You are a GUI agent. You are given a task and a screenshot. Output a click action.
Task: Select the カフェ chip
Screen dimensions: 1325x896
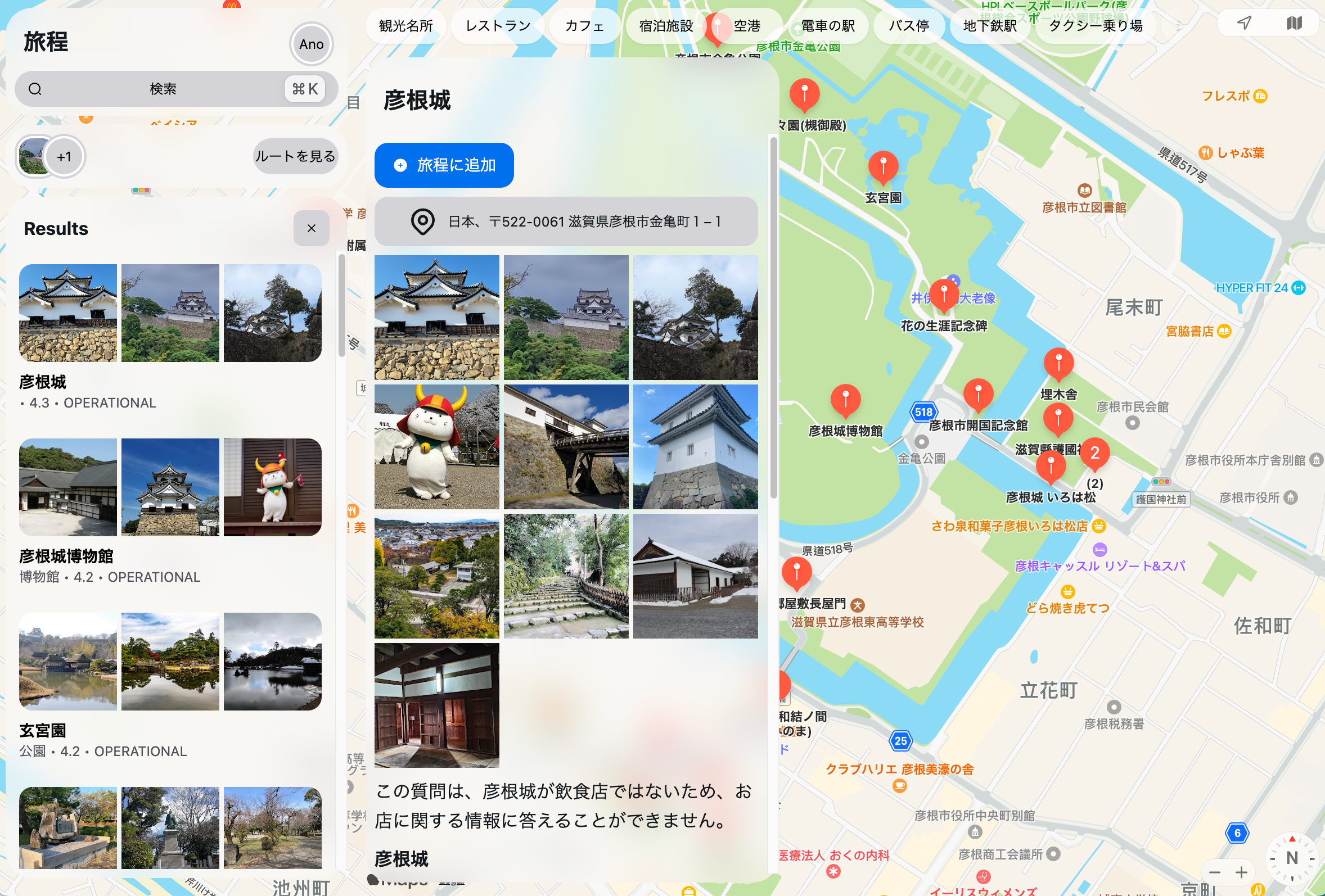click(584, 26)
